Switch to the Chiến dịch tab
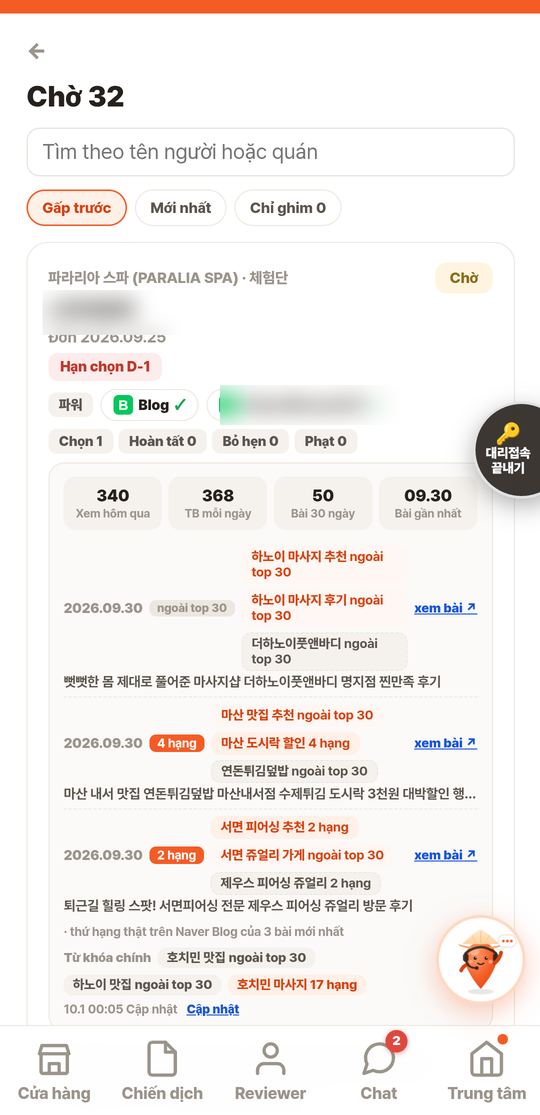 tap(162, 1070)
